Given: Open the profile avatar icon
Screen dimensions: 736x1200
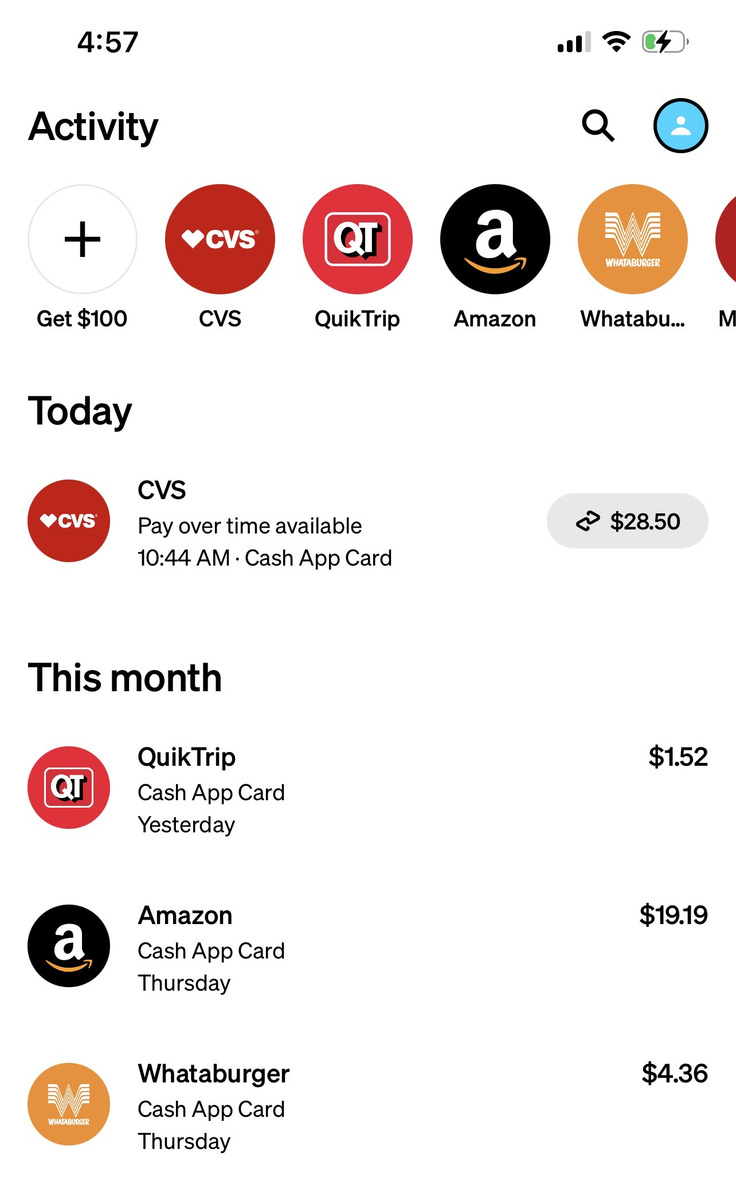Looking at the screenshot, I should click(681, 127).
